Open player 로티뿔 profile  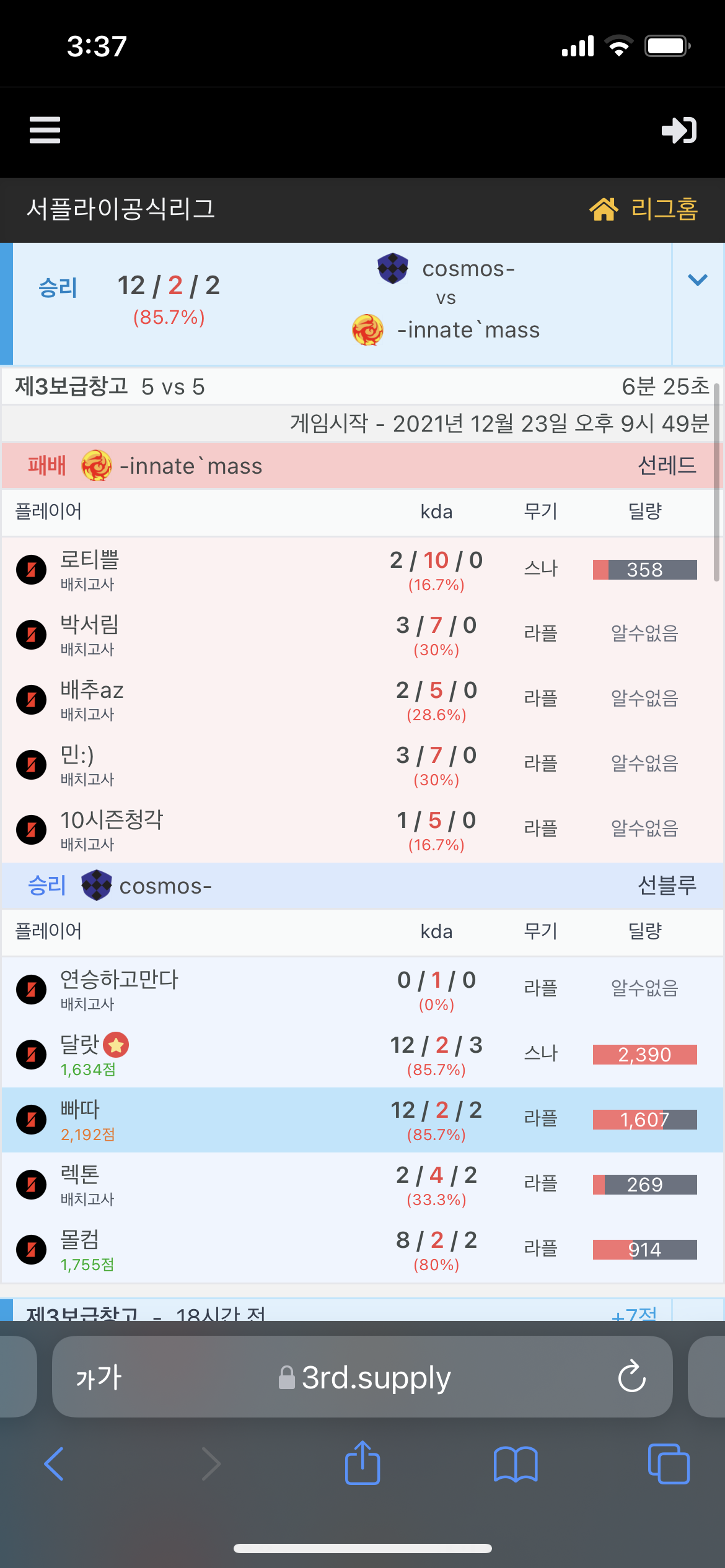[89, 560]
